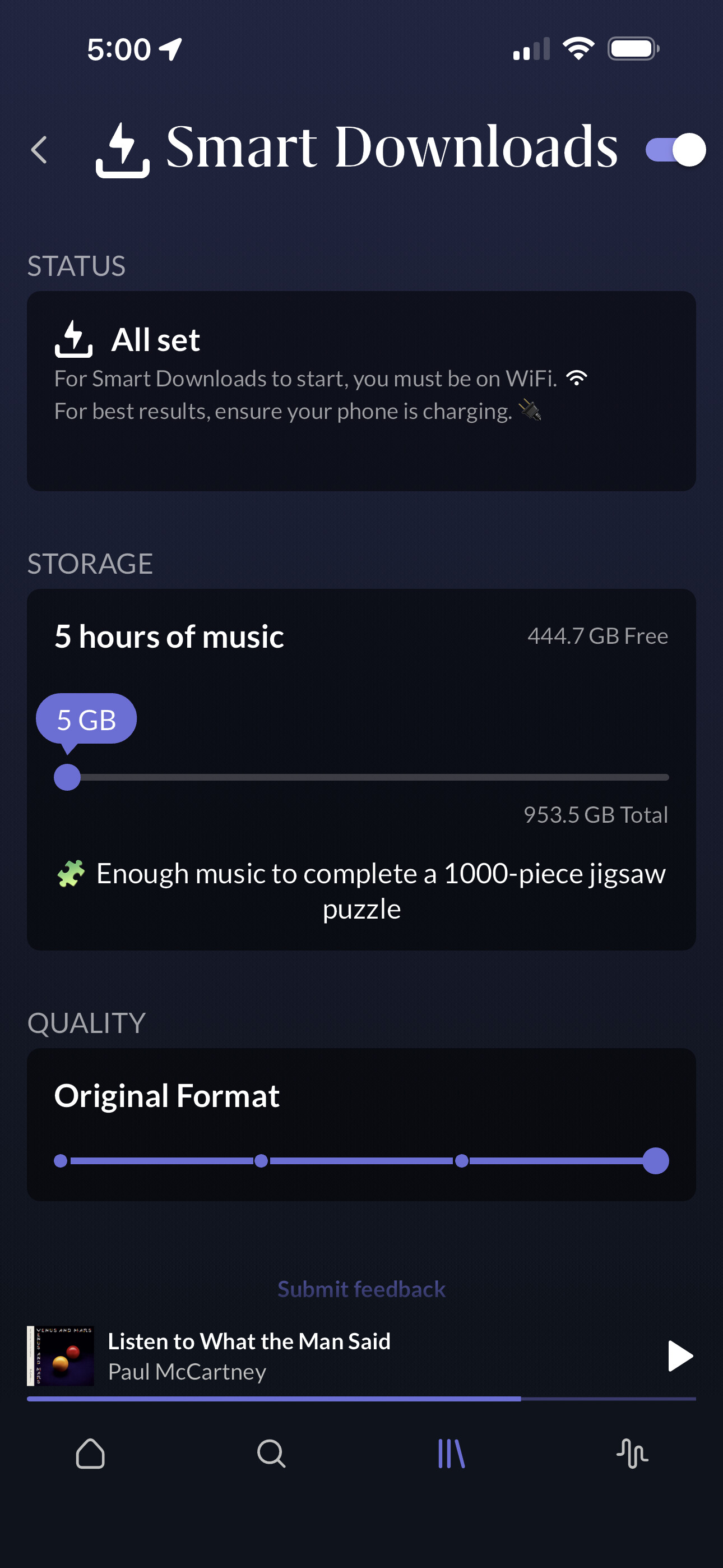Image resolution: width=723 pixels, height=1568 pixels.
Task: Select the third quality point on the slider
Action: tap(462, 1161)
